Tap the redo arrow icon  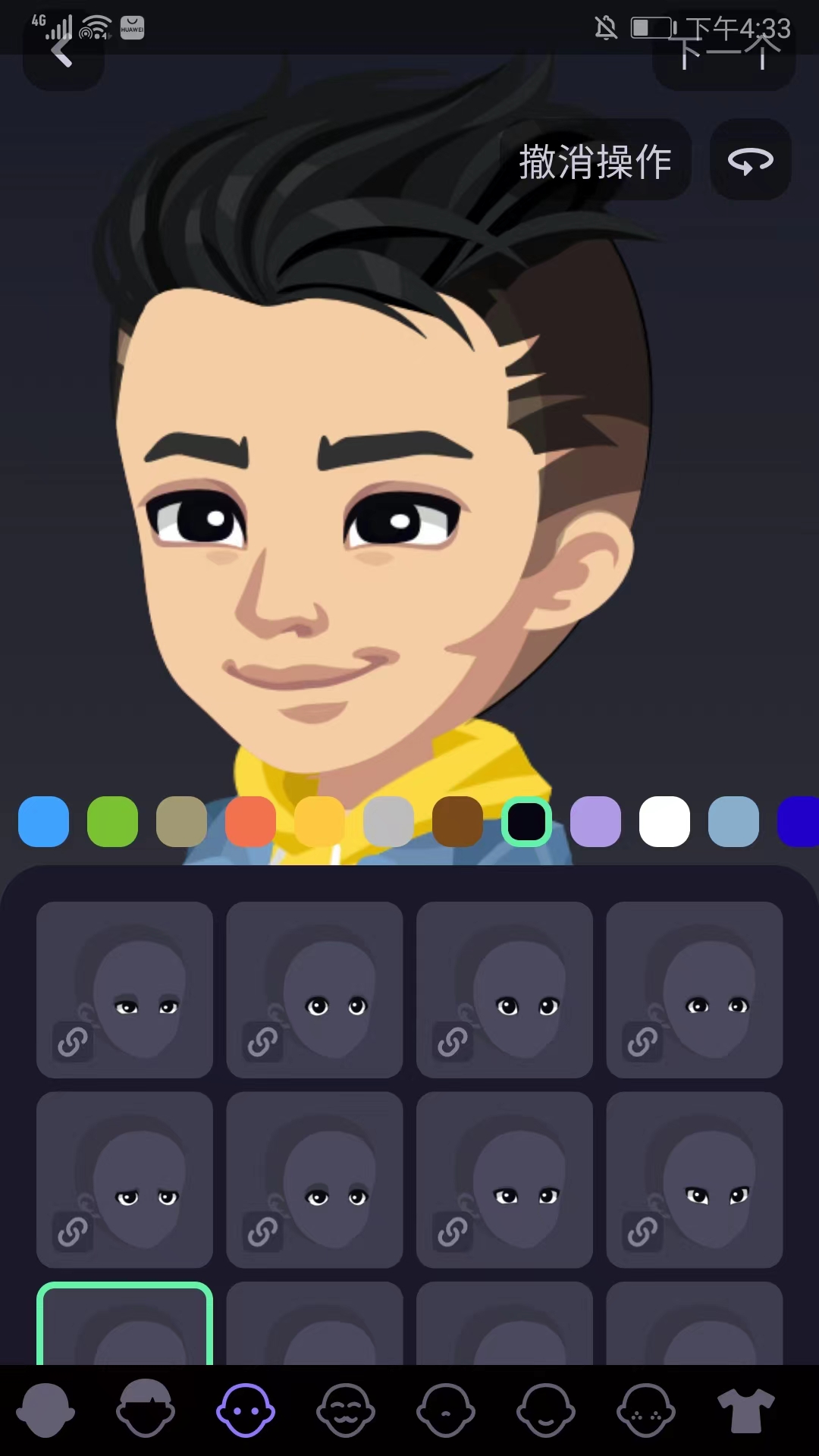[x=750, y=160]
